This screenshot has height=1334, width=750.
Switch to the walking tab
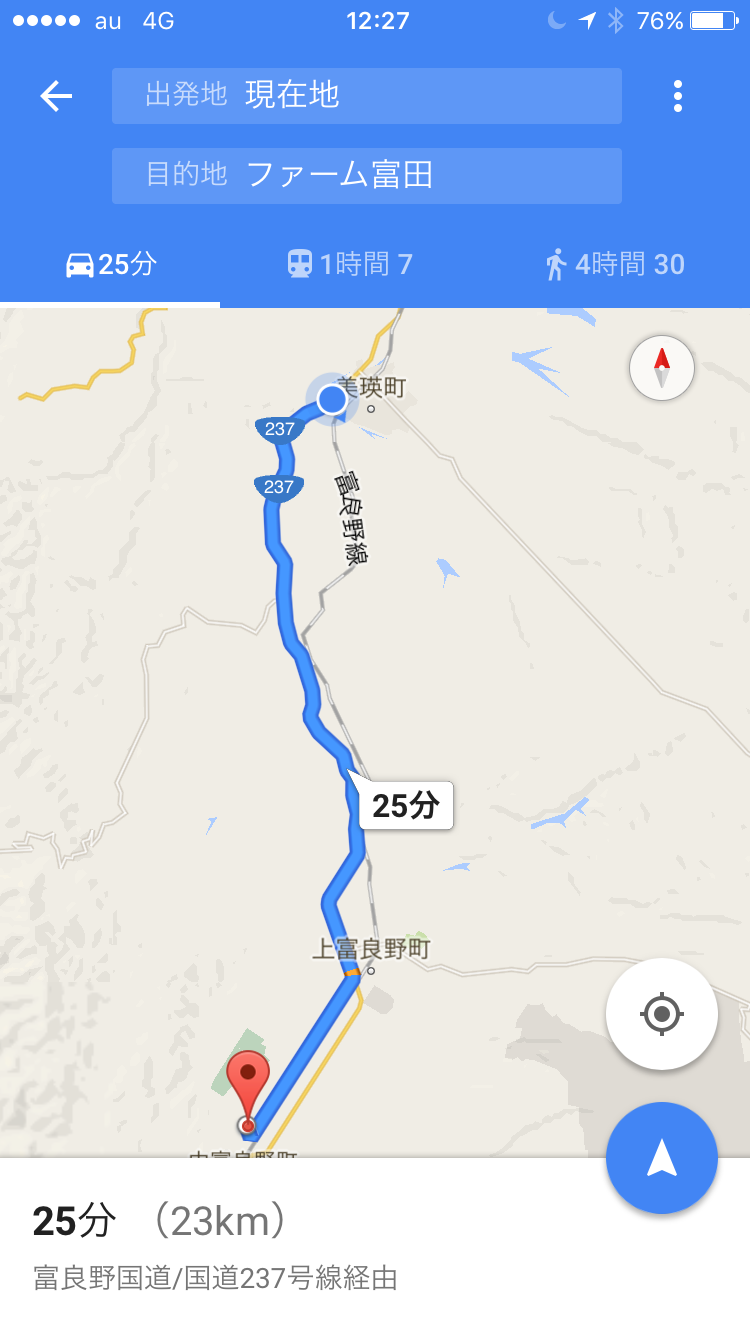pos(615,264)
